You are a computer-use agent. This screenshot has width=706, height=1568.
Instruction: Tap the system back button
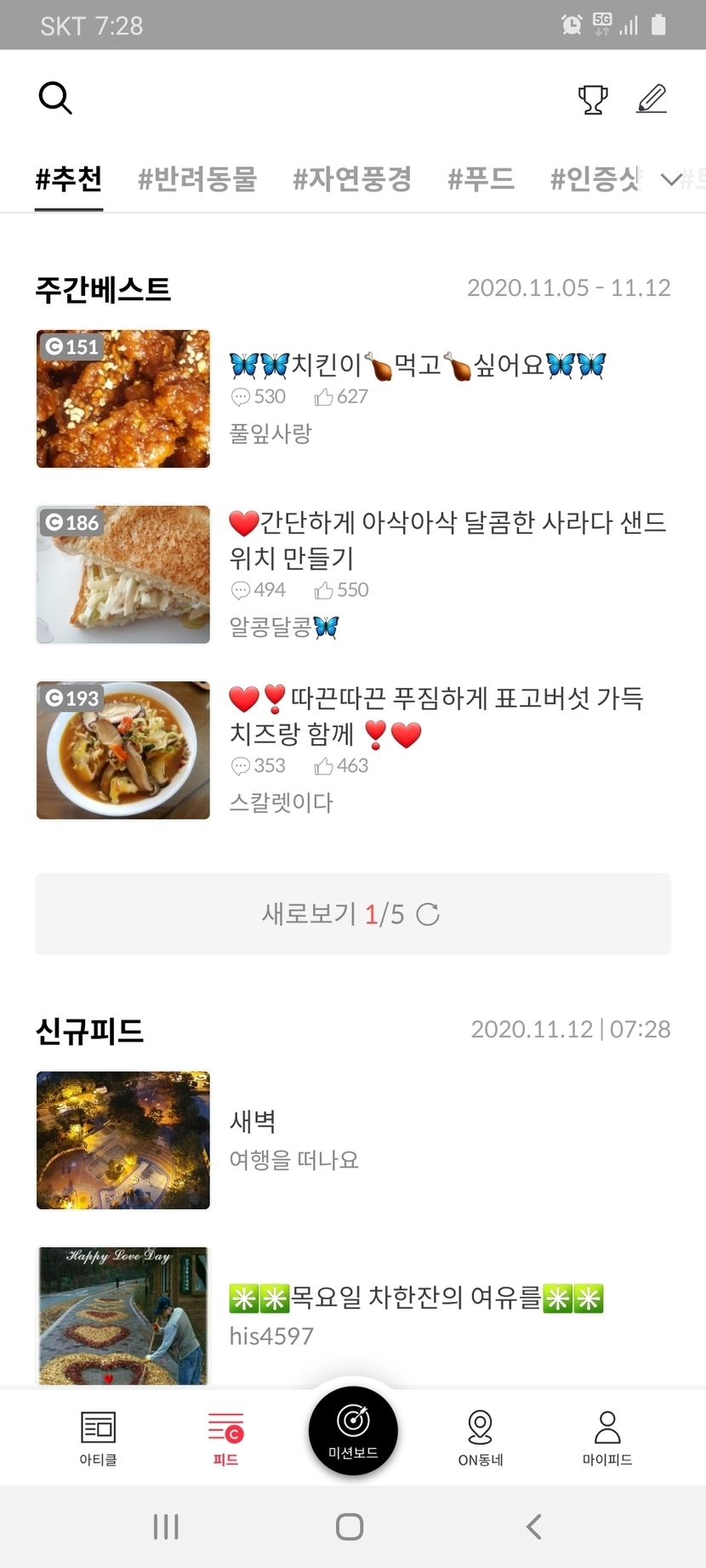[533, 1527]
